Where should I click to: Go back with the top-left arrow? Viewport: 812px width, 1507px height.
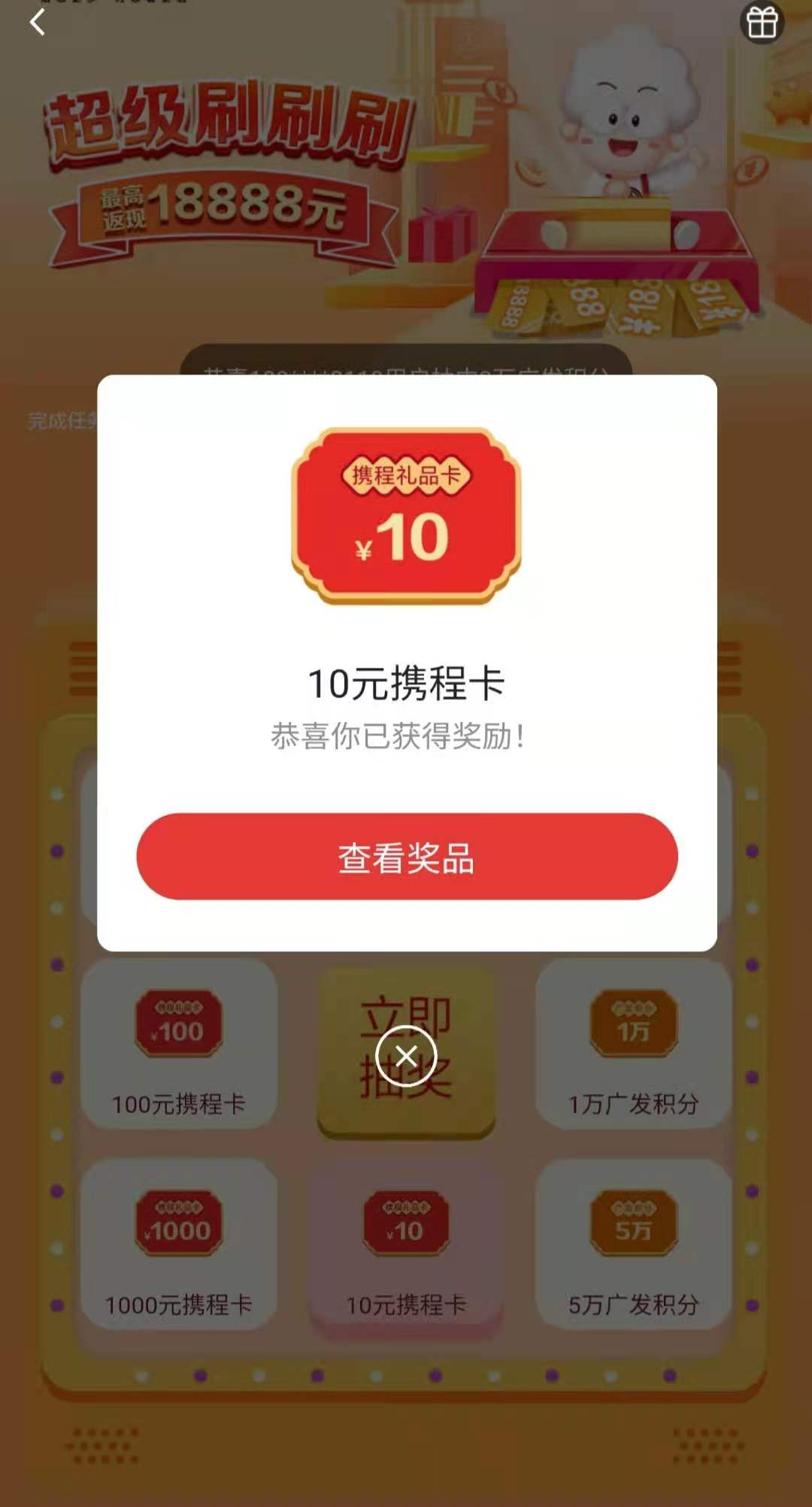pos(38,22)
